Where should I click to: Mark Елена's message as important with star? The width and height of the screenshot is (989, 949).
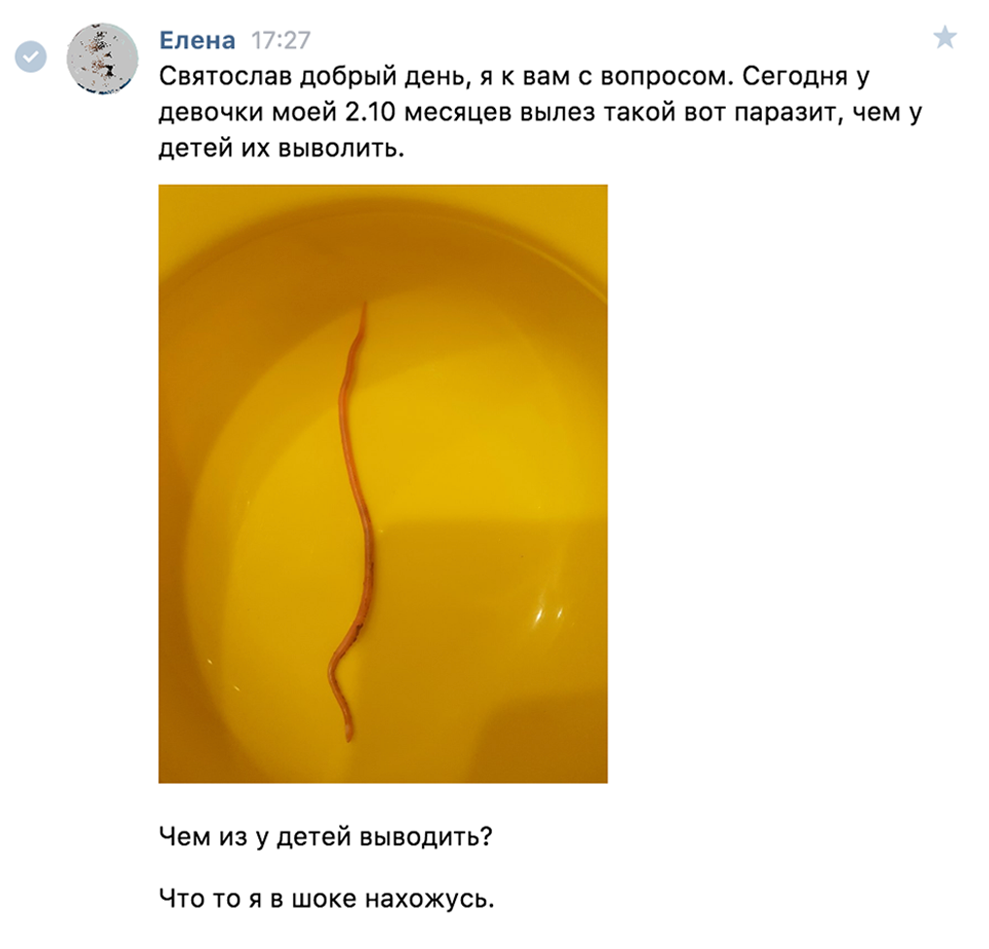[944, 38]
